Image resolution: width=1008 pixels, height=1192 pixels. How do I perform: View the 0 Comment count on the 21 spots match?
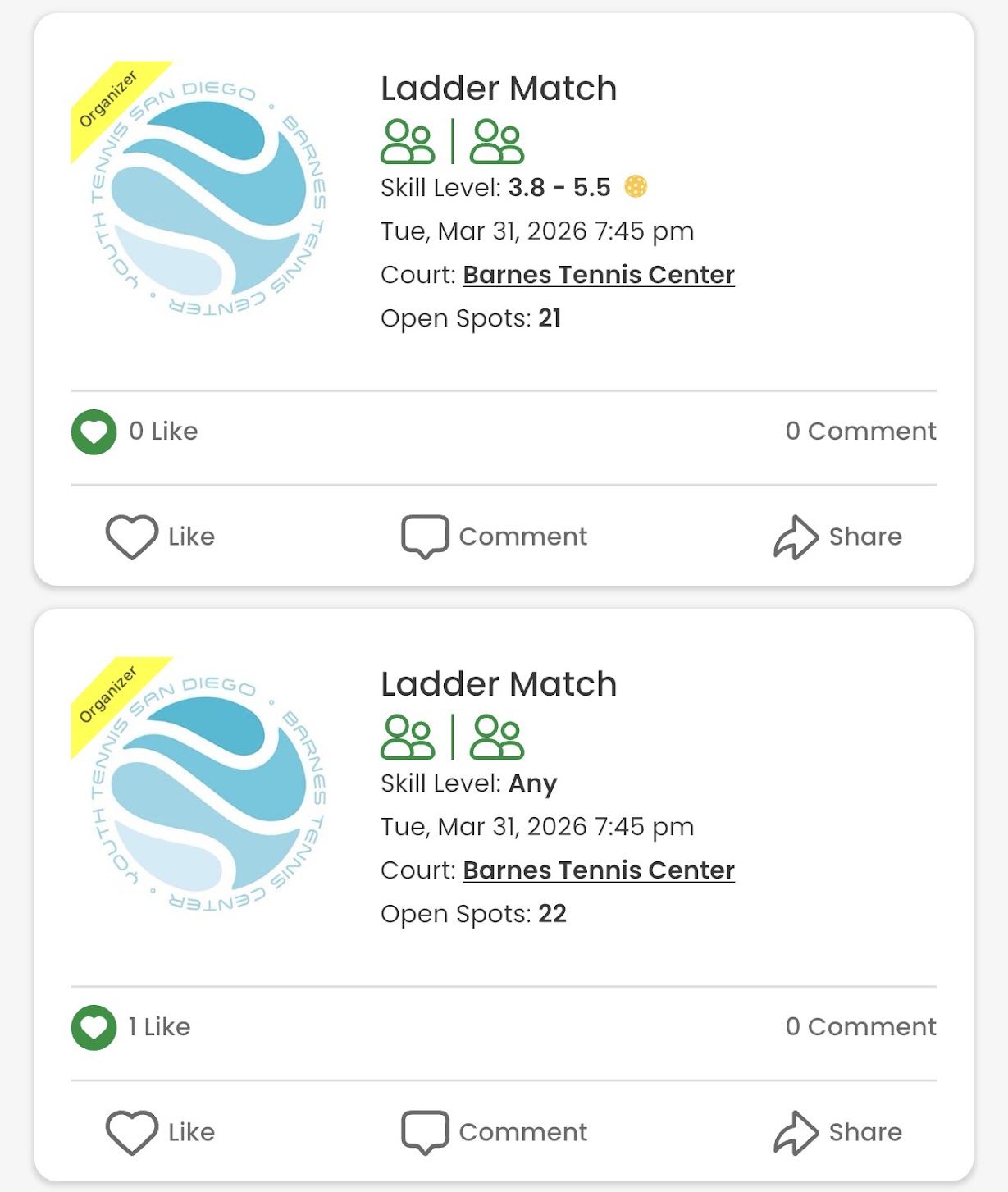[x=860, y=432]
